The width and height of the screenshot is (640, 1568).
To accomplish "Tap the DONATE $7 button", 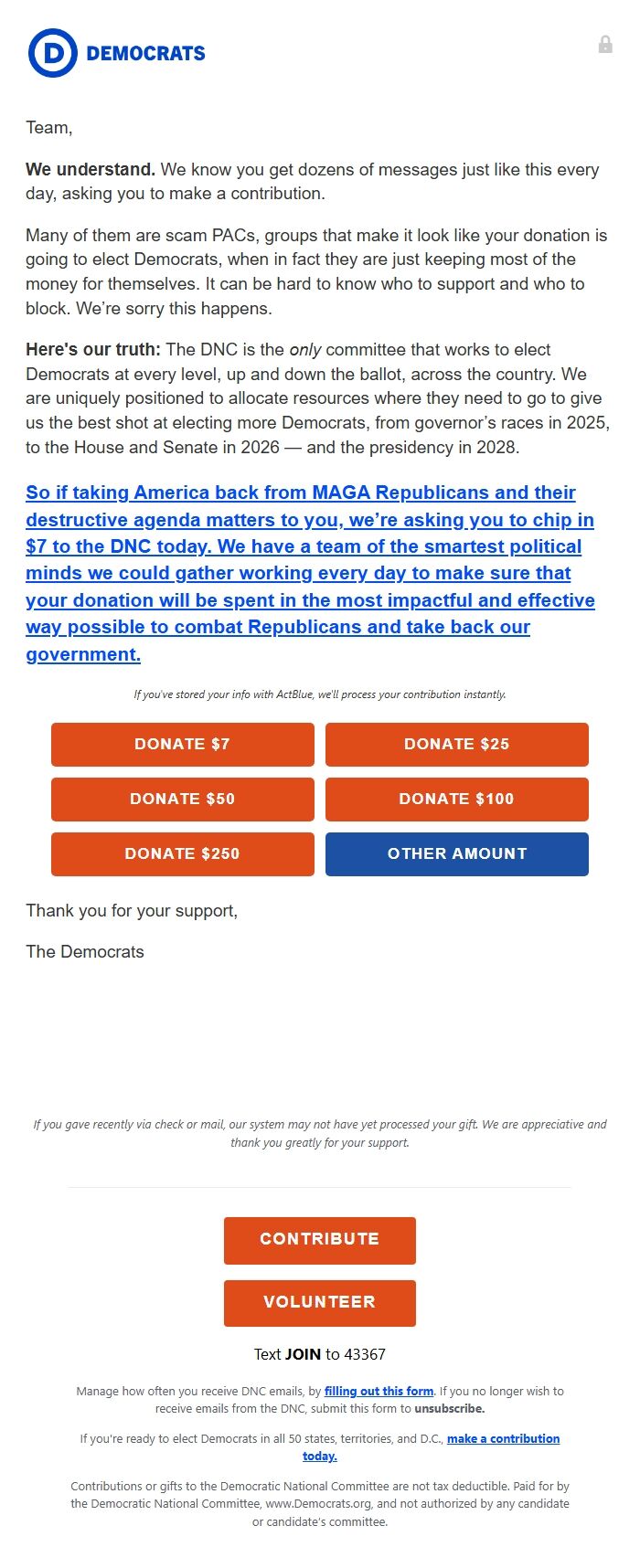I will click(182, 744).
